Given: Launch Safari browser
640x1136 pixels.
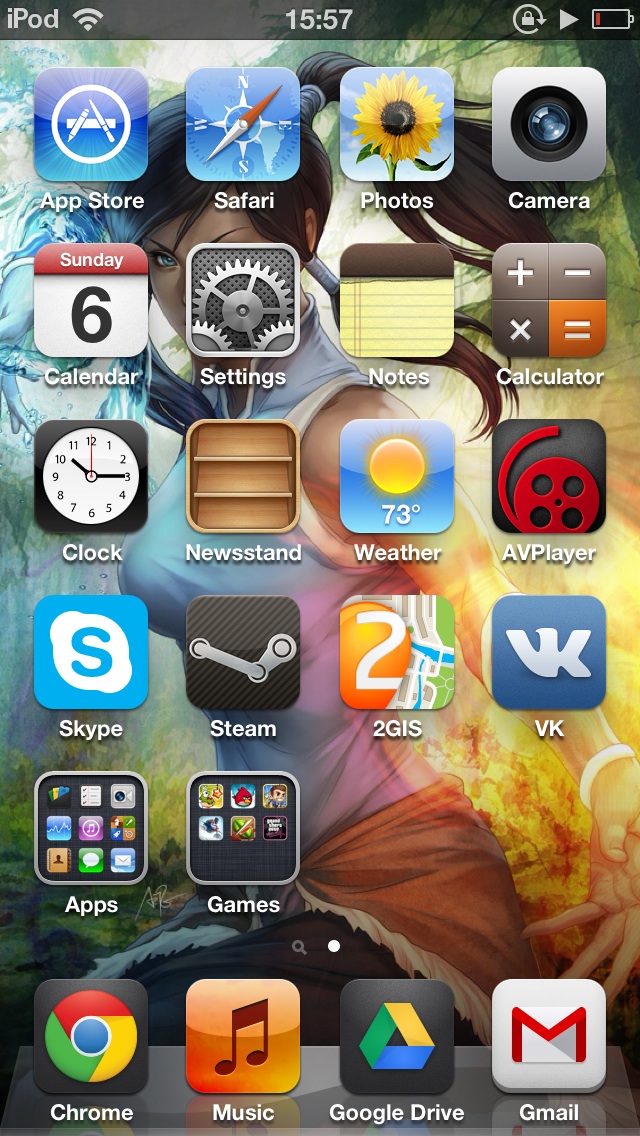Looking at the screenshot, I should click(244, 124).
